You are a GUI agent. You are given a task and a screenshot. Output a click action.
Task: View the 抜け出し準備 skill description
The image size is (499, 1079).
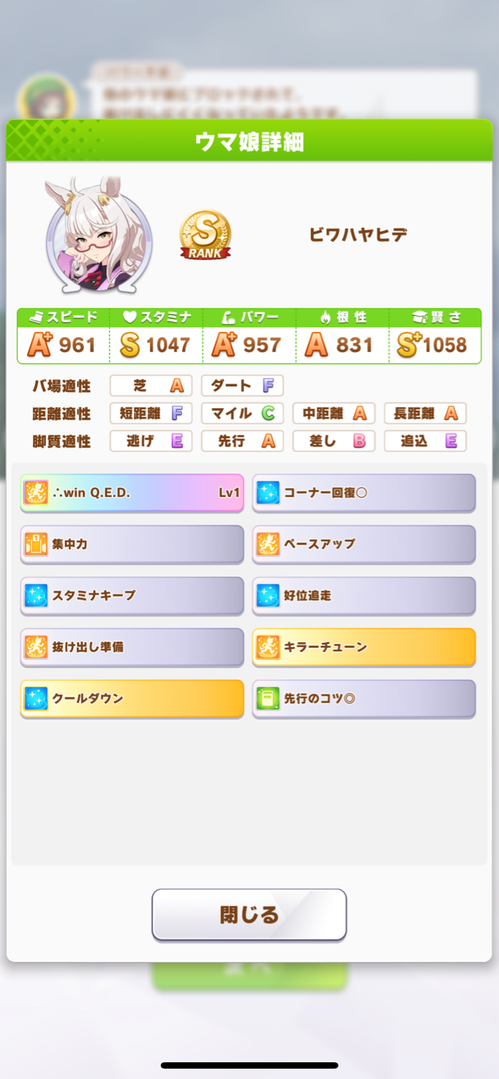[132, 647]
